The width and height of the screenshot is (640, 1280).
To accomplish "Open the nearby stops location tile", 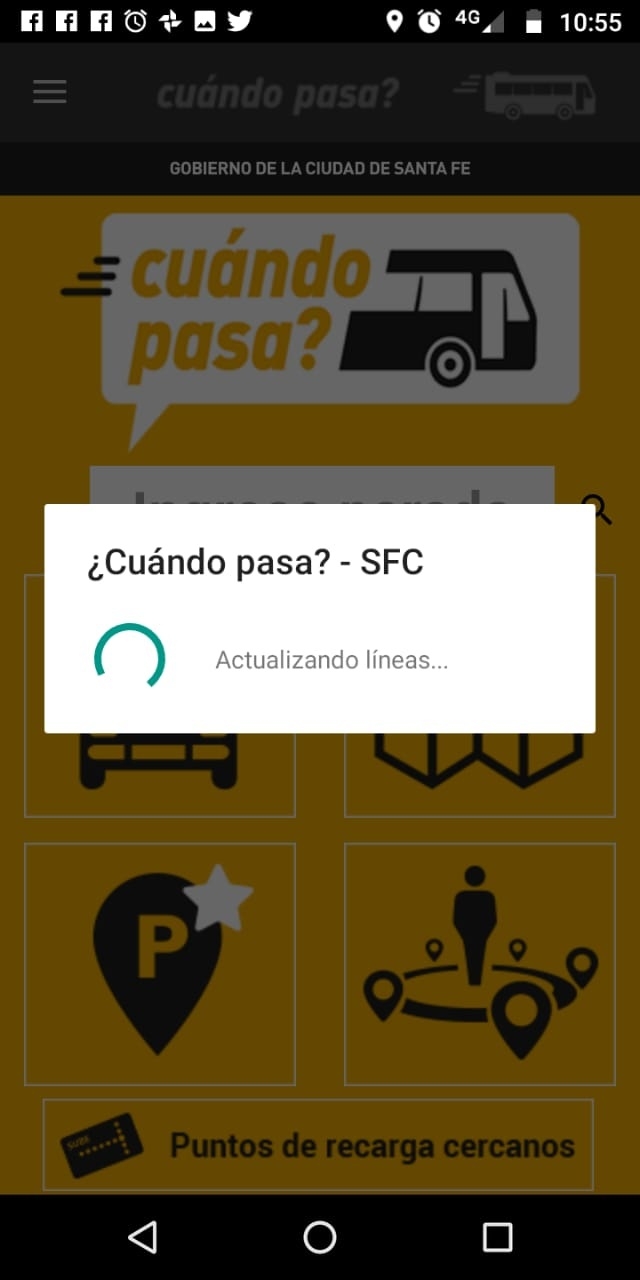I will tap(480, 964).
